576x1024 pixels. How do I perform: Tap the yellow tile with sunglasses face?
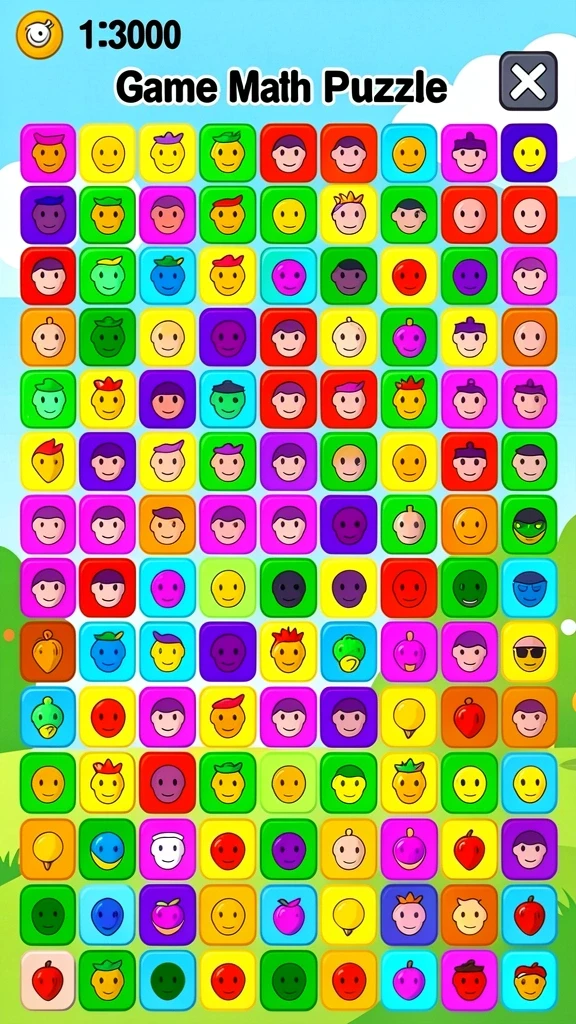click(529, 652)
